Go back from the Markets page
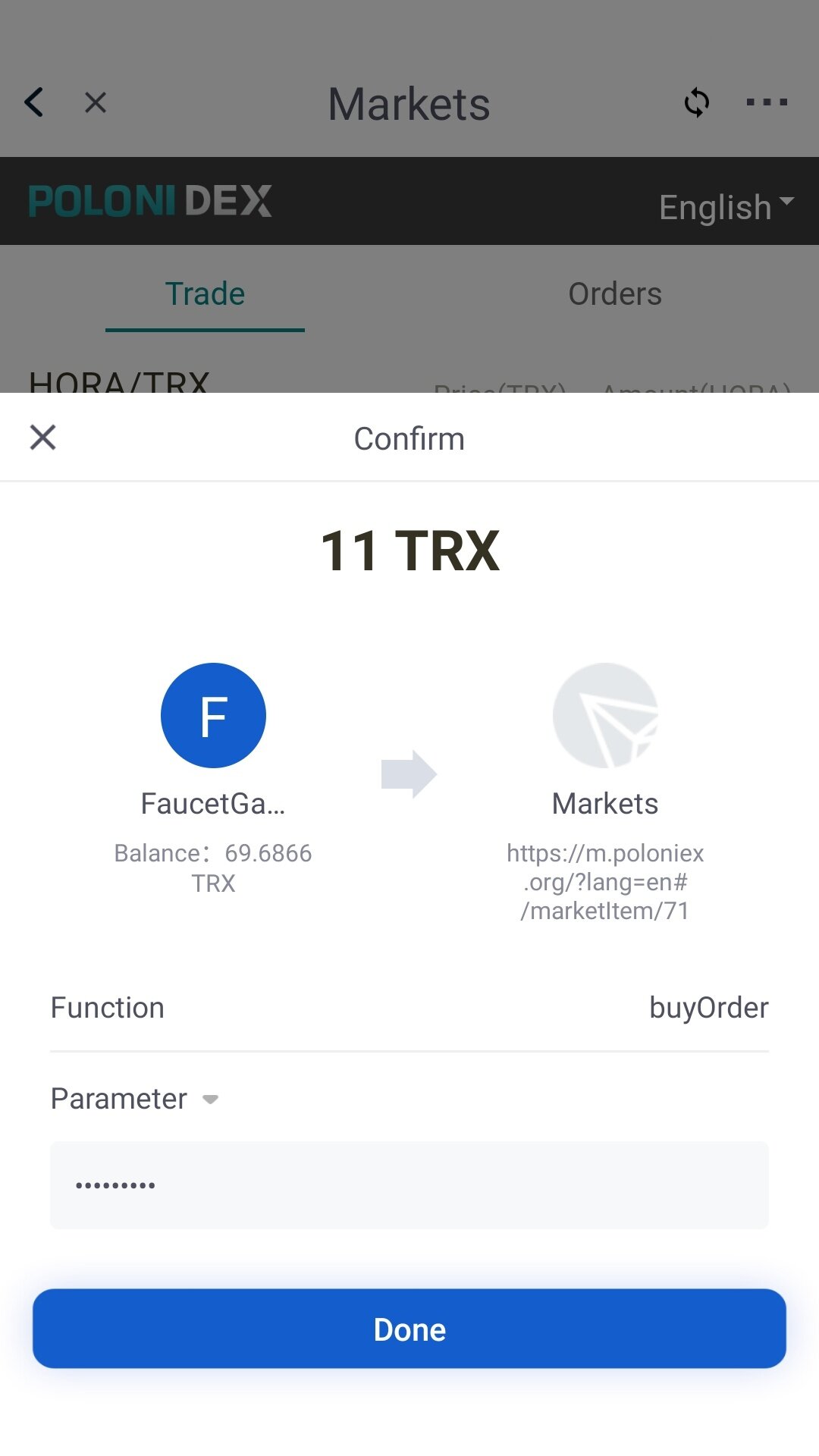 point(34,102)
